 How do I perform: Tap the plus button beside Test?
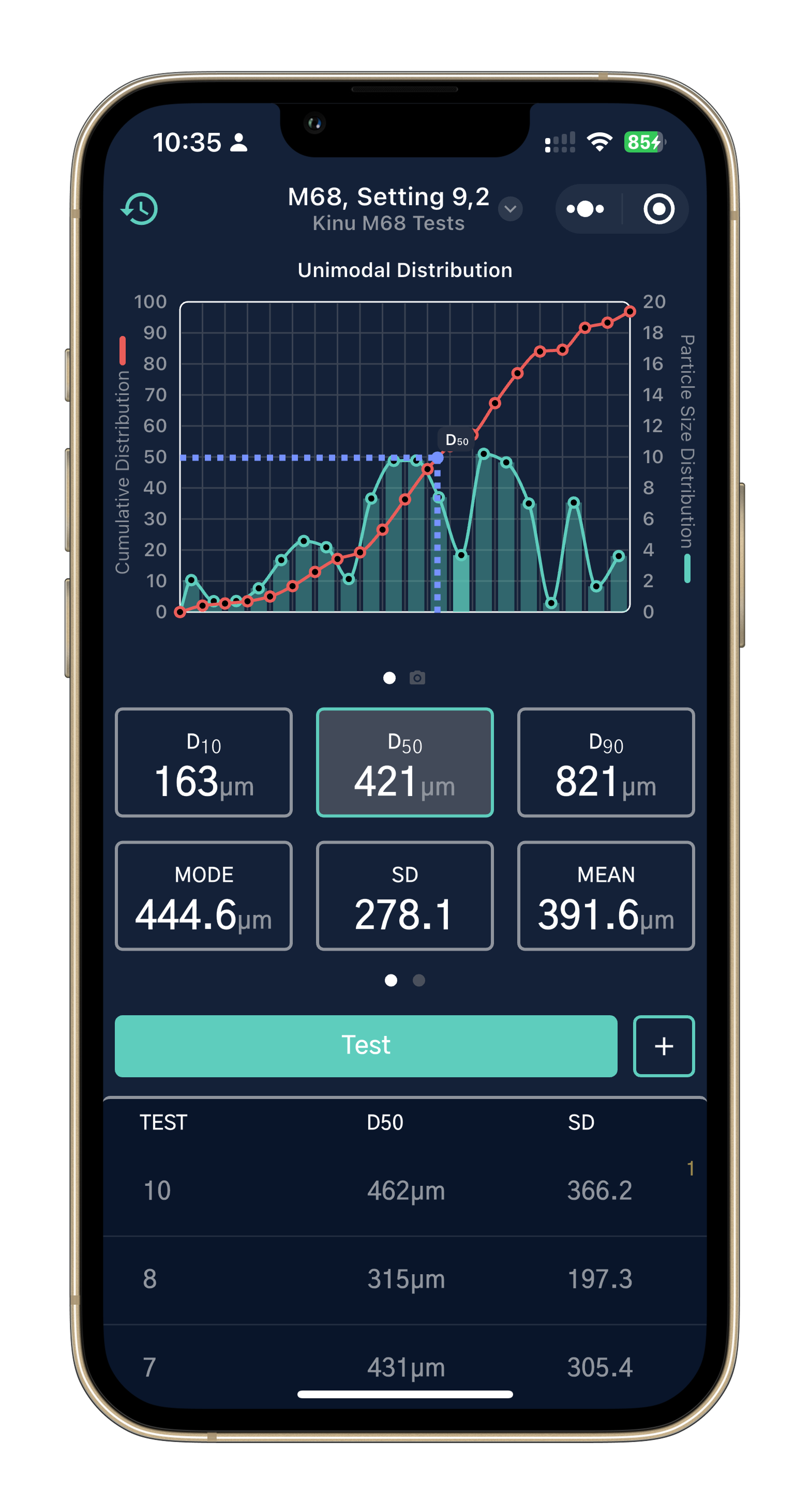(x=664, y=1046)
